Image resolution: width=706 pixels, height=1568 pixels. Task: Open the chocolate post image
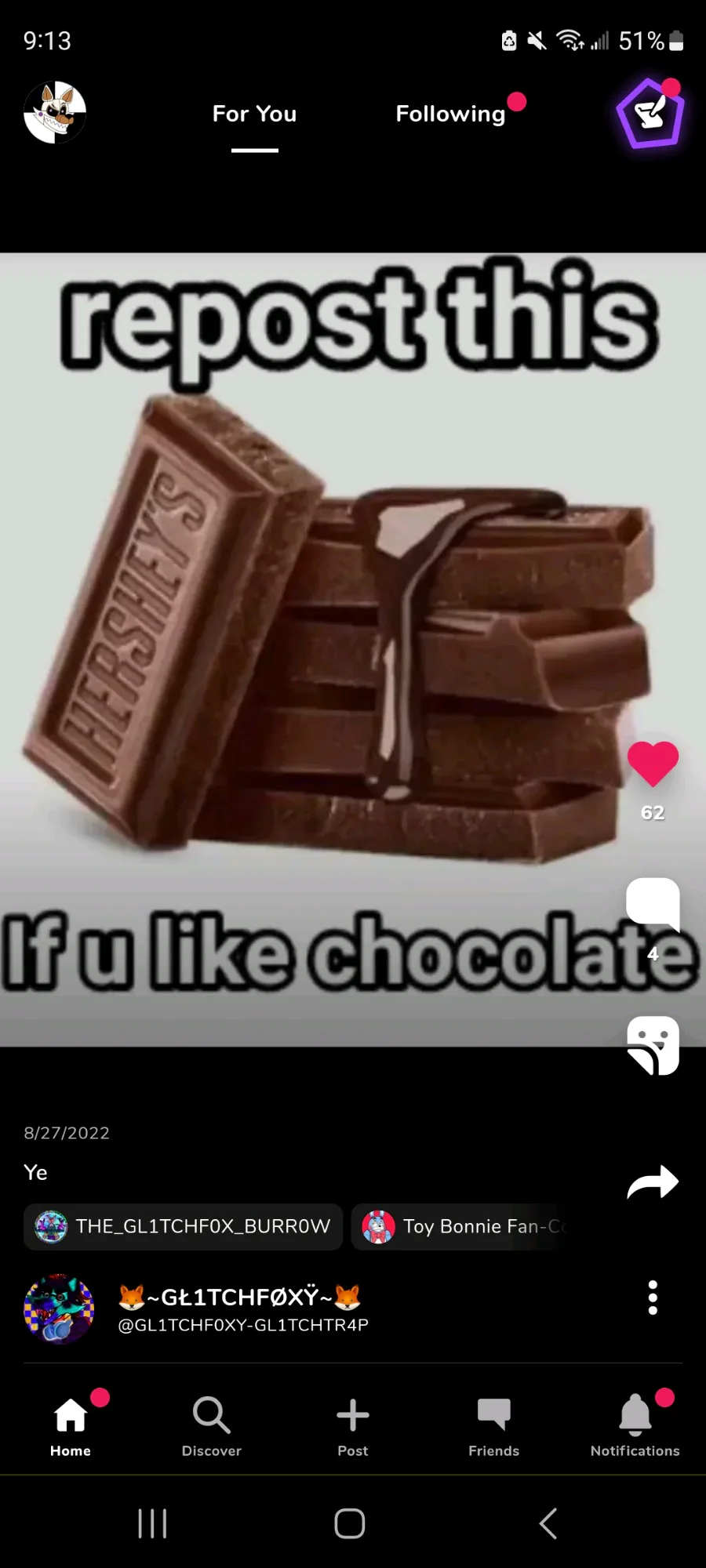tap(353, 649)
